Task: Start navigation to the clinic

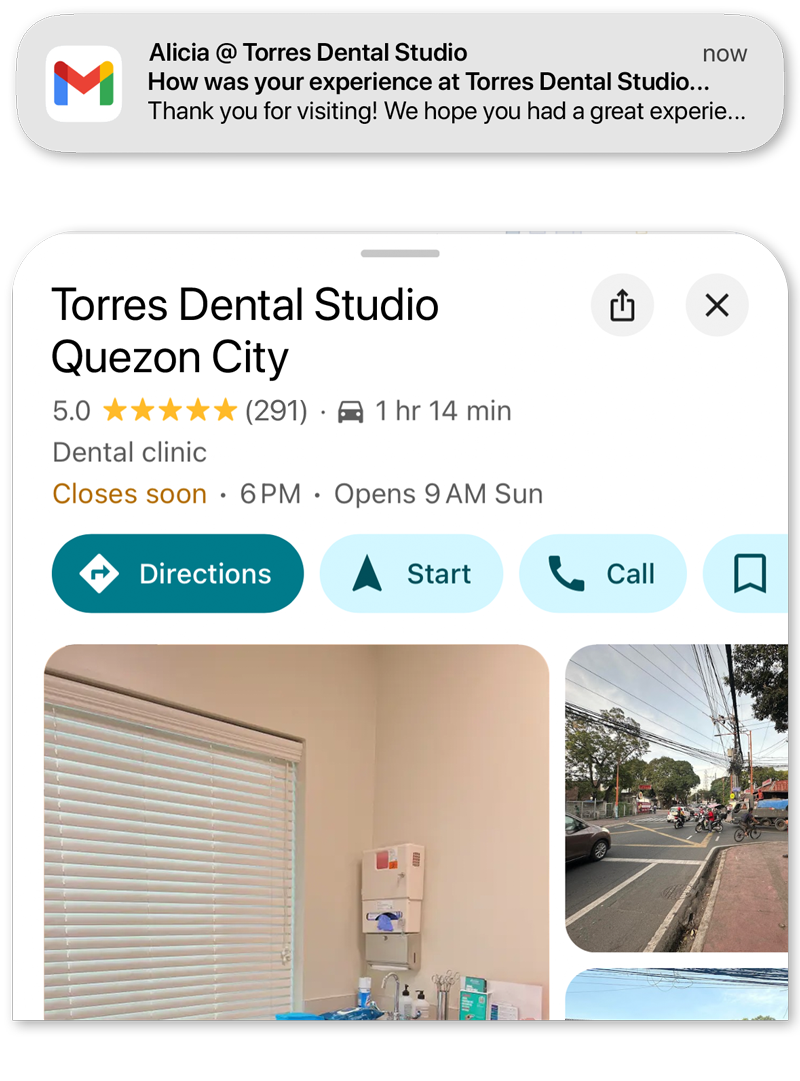Action: click(x=411, y=574)
